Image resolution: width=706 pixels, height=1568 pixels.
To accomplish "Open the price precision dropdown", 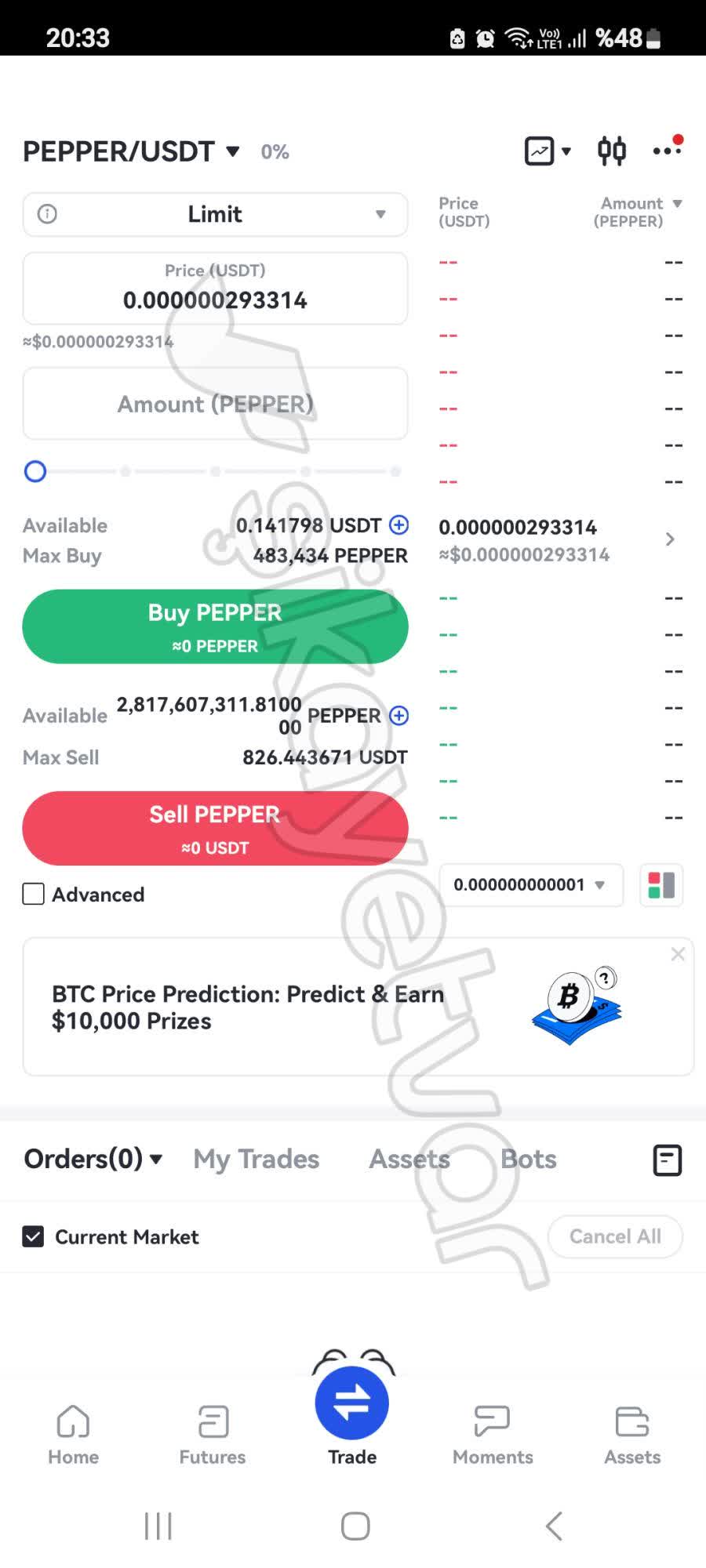I will 530,885.
